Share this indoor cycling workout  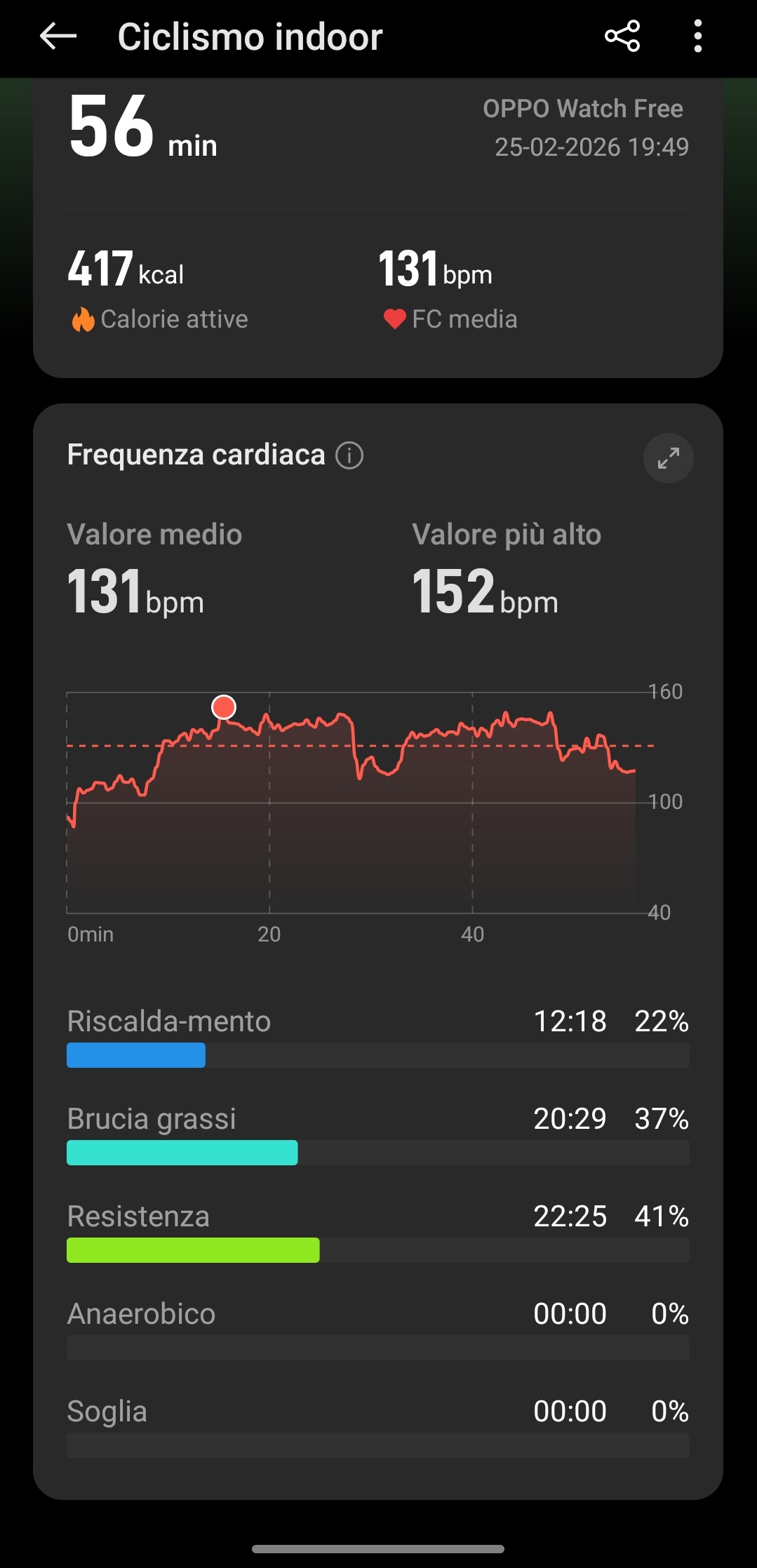622,36
